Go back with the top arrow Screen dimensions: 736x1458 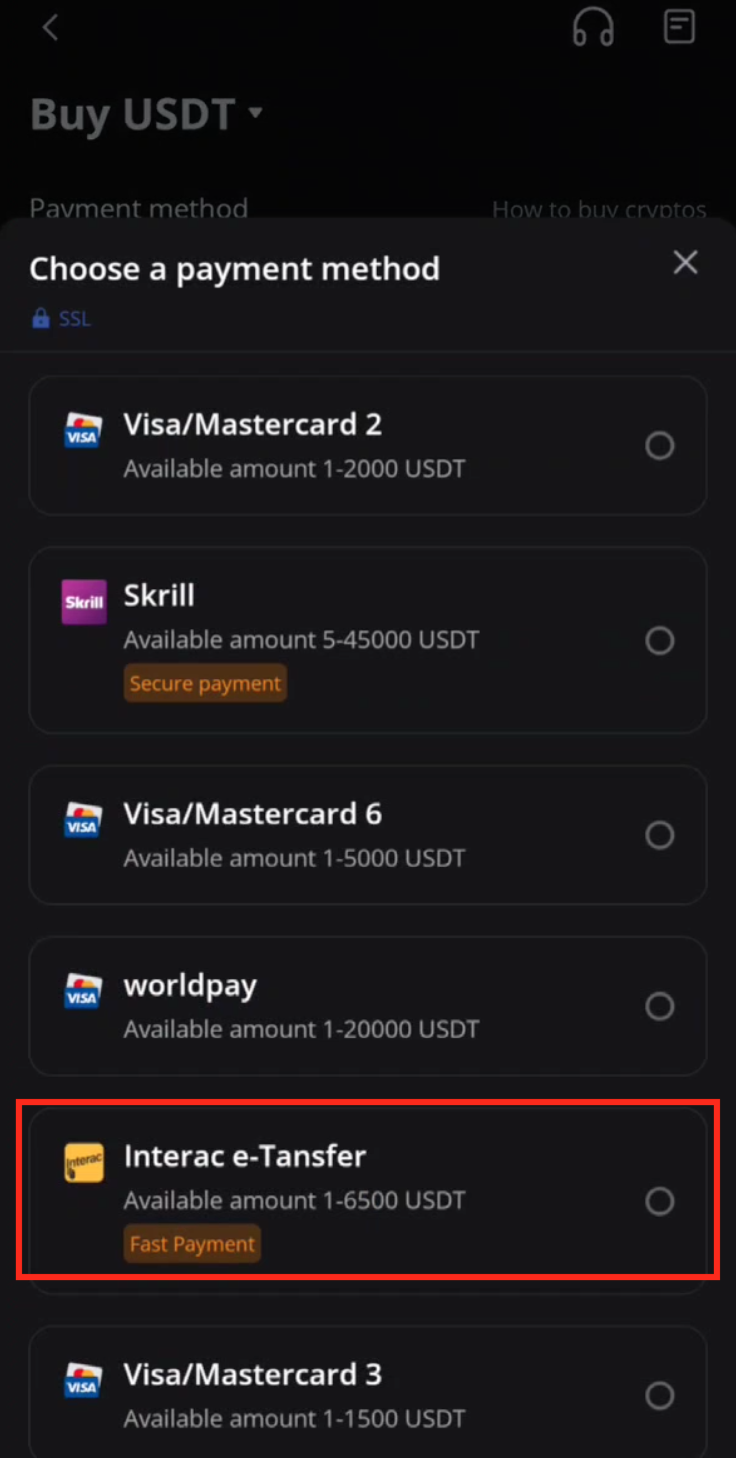pos(50,28)
